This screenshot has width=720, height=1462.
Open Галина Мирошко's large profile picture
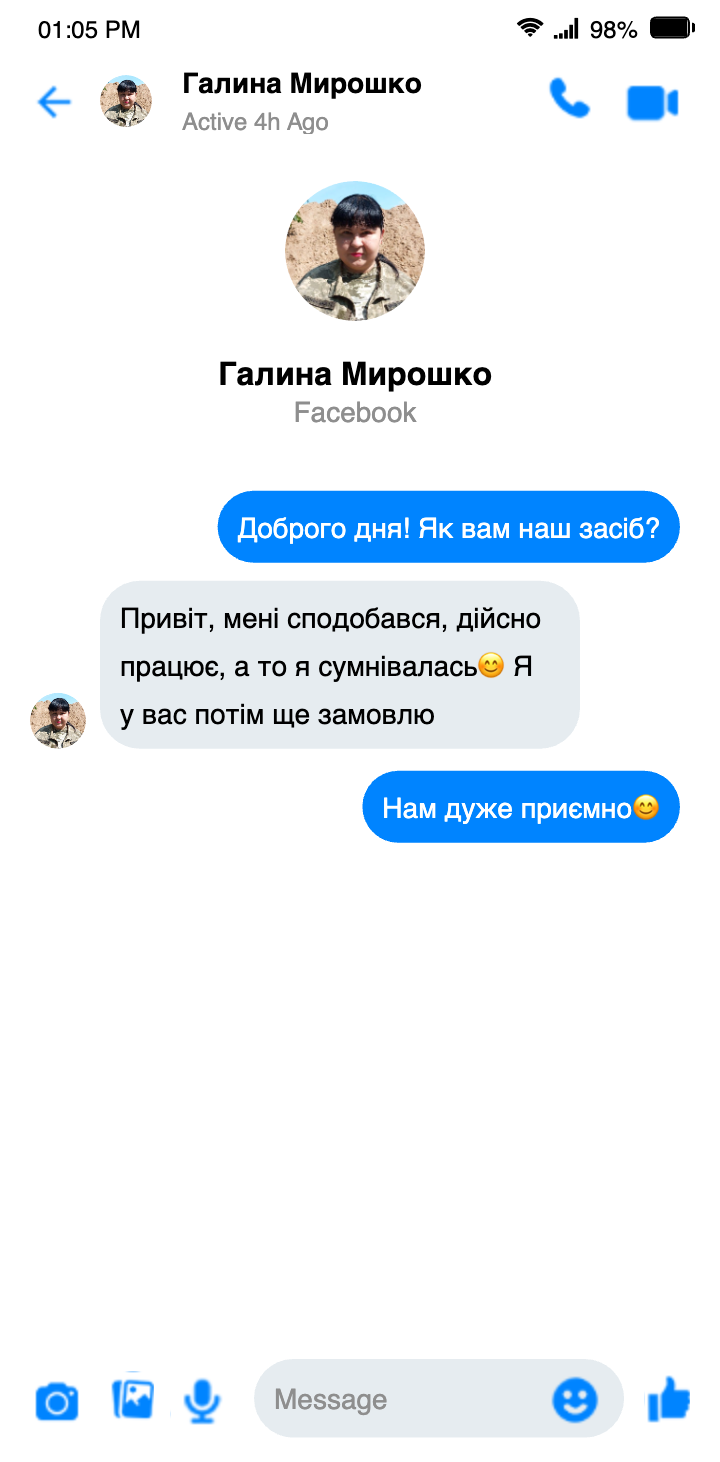[x=355, y=251]
